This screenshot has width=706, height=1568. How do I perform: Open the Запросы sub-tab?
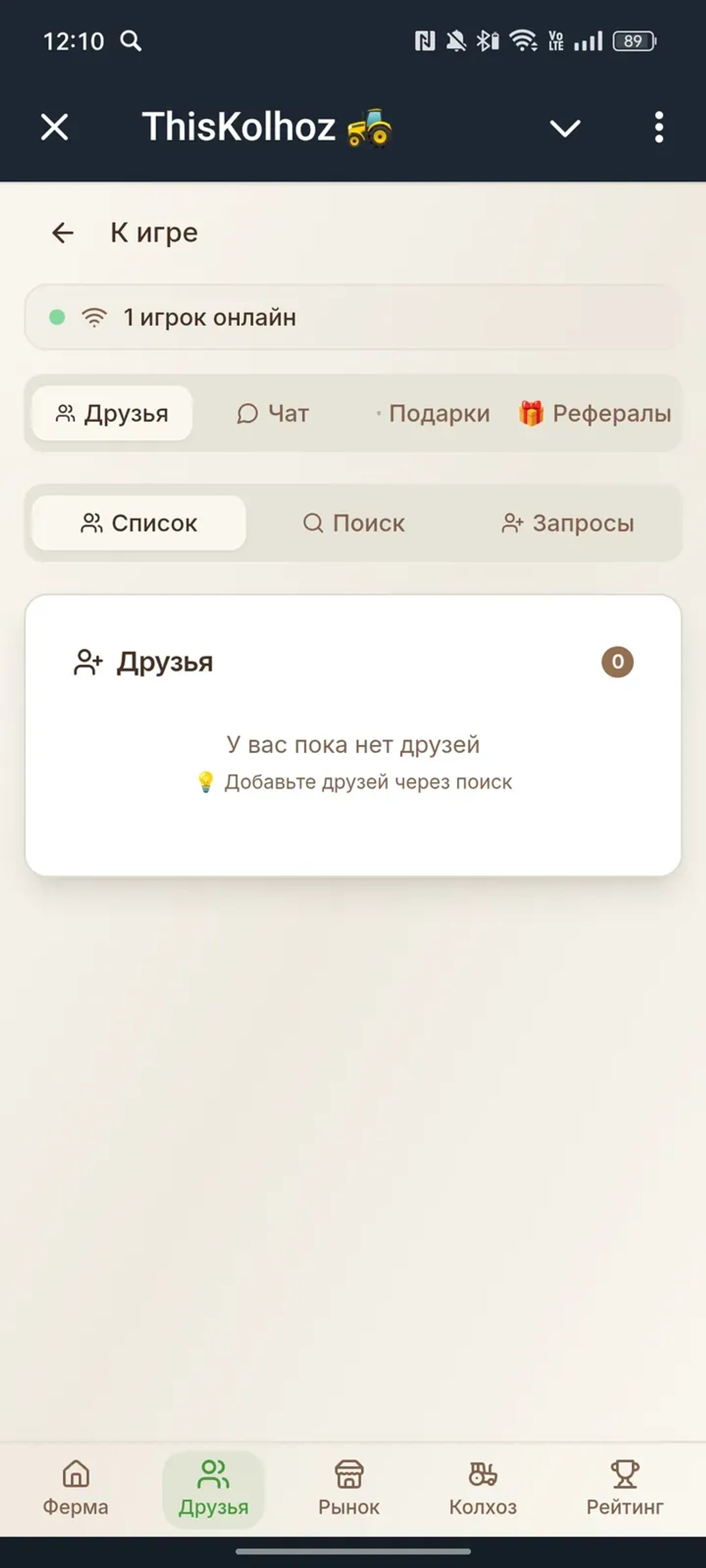click(568, 523)
